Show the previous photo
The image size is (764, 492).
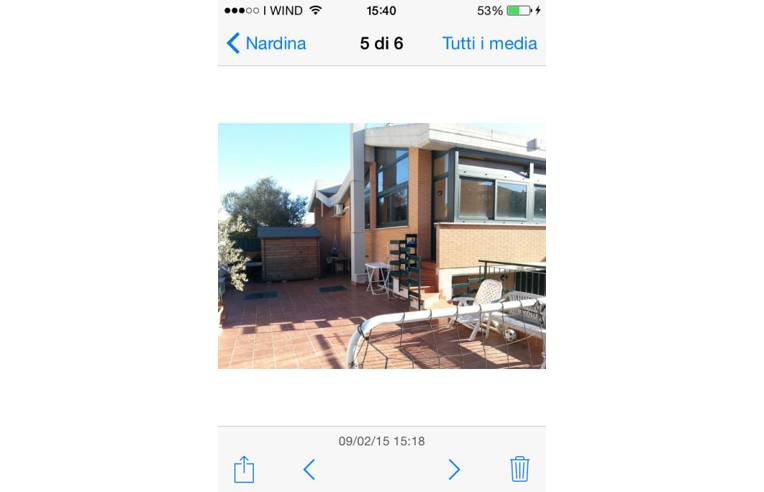(x=309, y=469)
